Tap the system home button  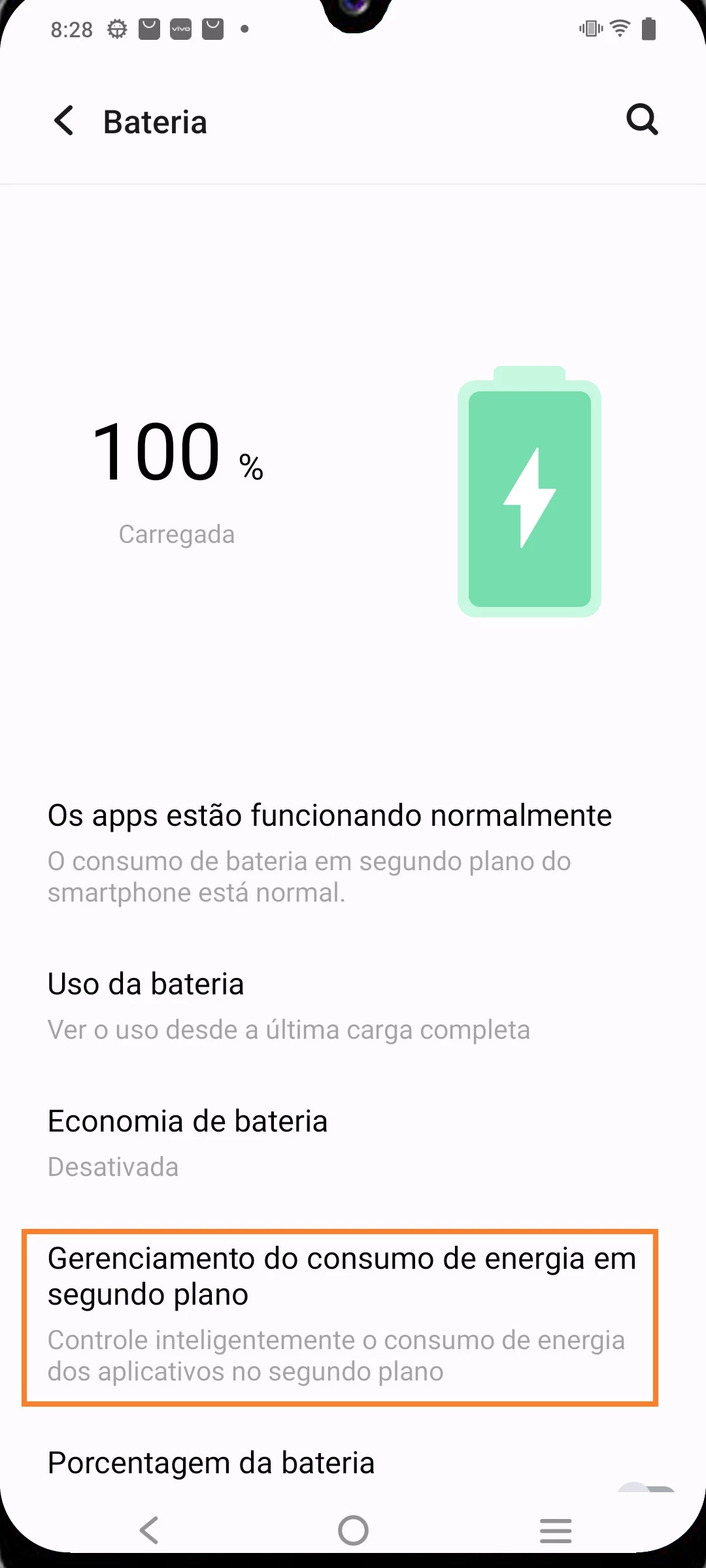pyautogui.click(x=353, y=1530)
